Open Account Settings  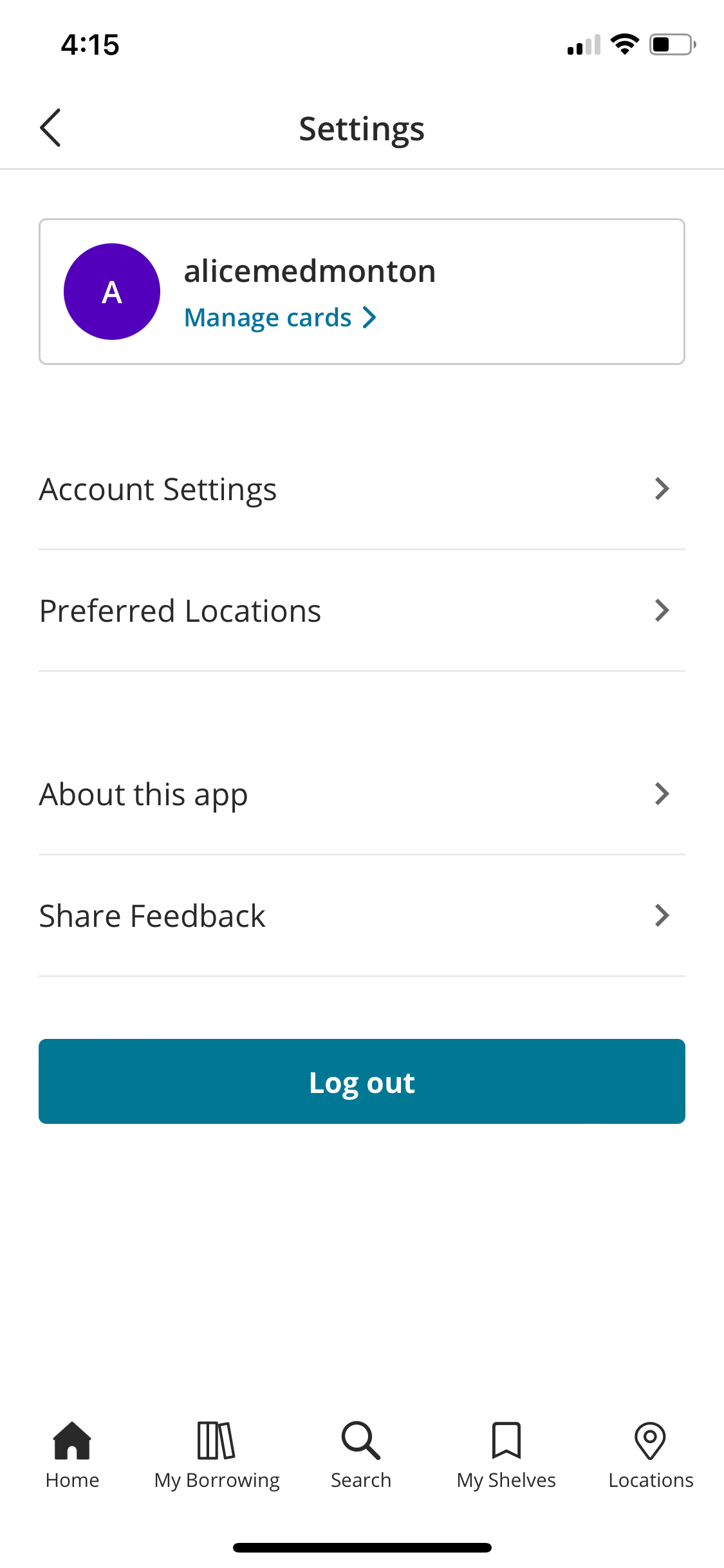362,489
